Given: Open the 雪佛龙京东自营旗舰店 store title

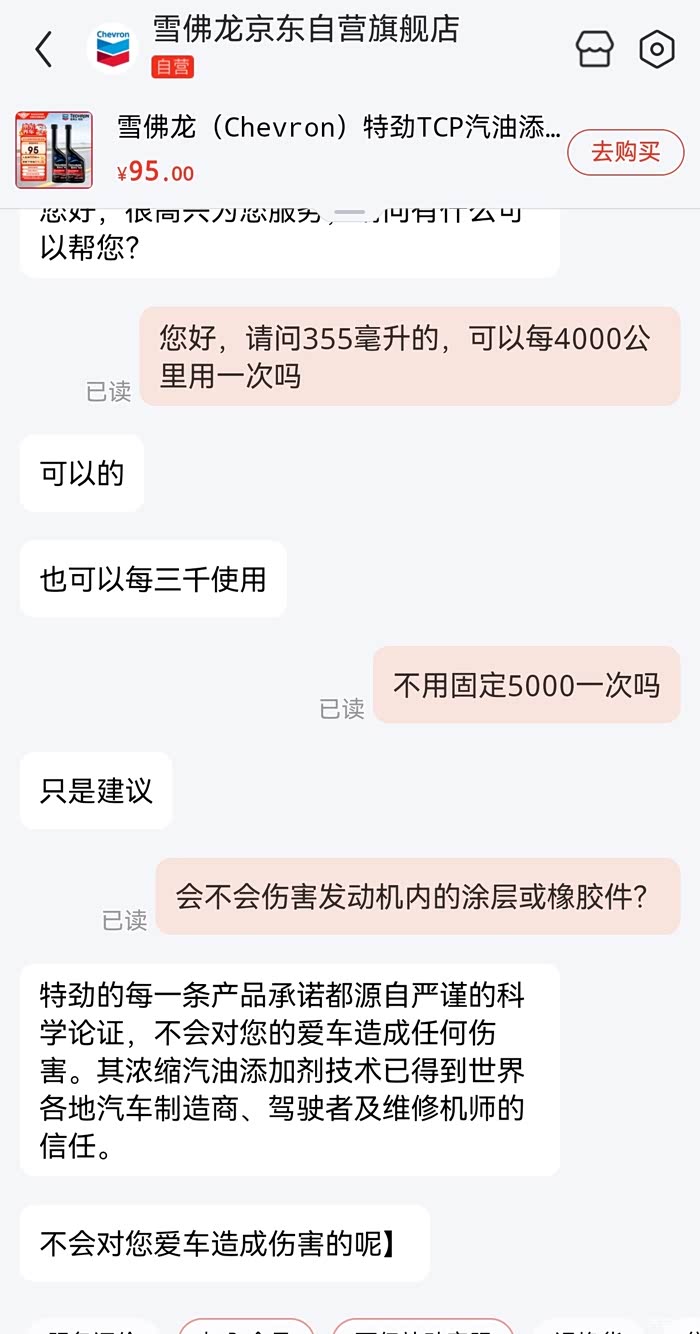Looking at the screenshot, I should [x=306, y=29].
